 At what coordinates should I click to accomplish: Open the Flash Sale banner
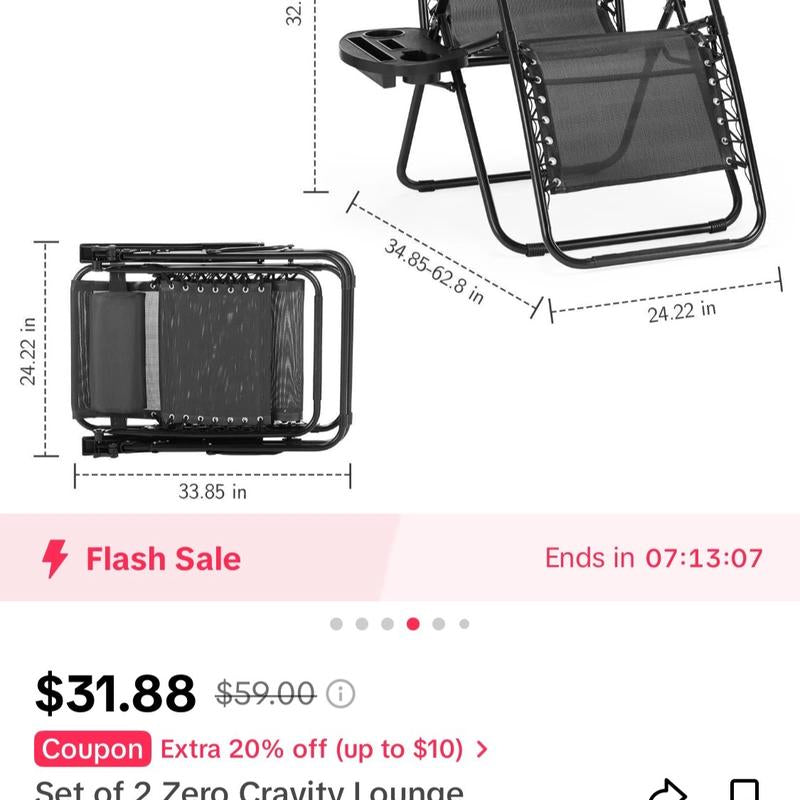click(x=400, y=558)
